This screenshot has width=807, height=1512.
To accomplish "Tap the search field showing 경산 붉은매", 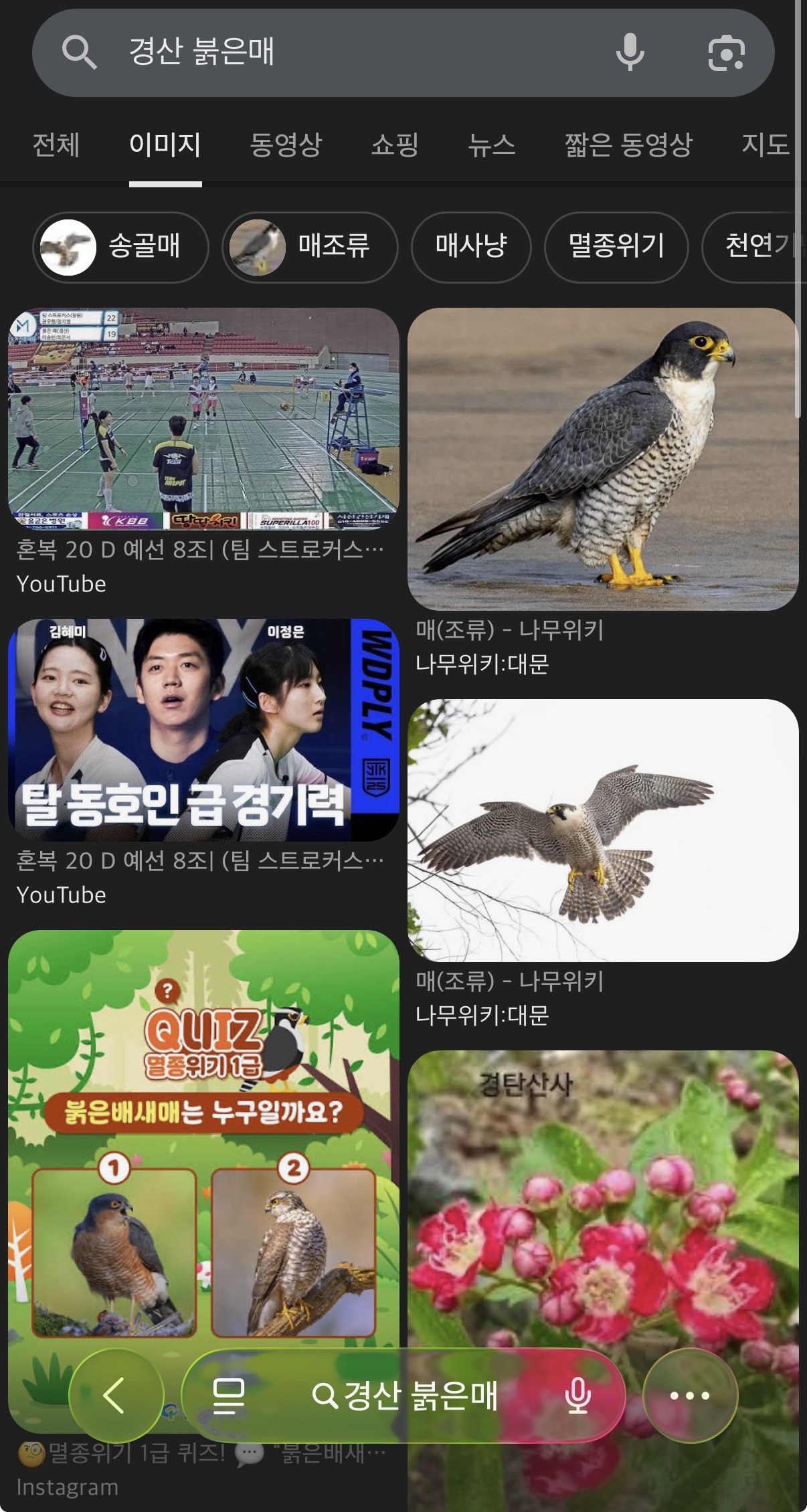I will (335, 52).
